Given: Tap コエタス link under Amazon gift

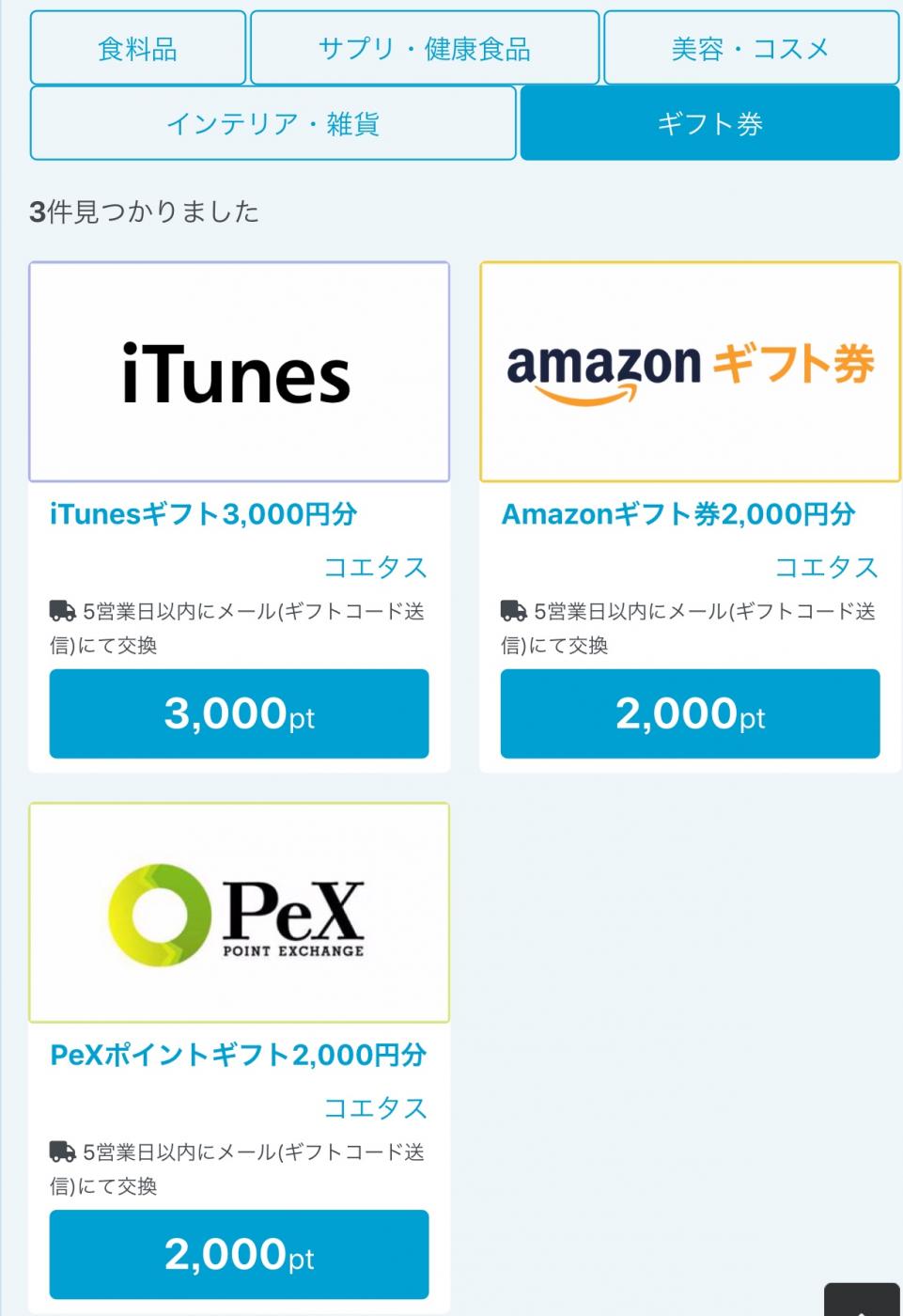Looking at the screenshot, I should coord(826,567).
